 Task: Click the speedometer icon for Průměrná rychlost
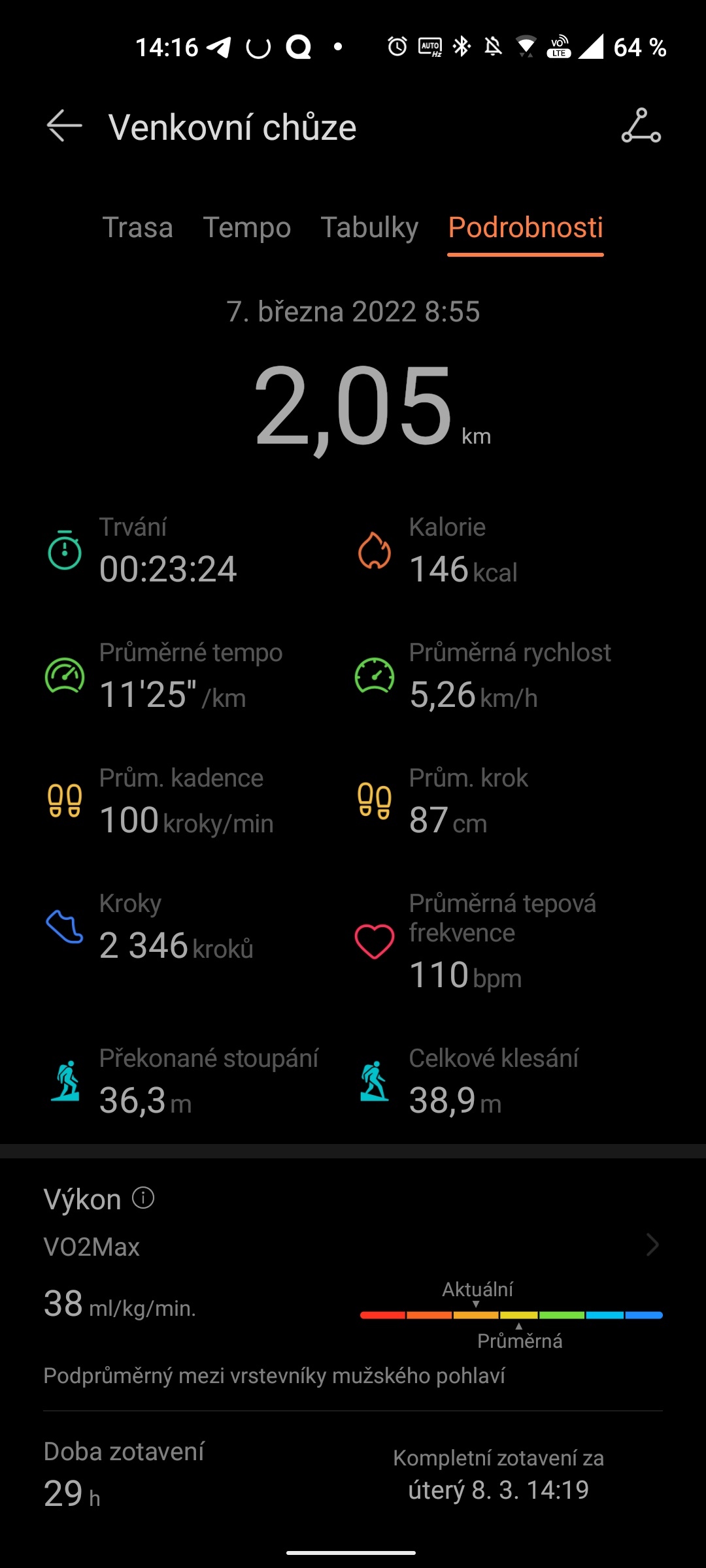point(374,676)
